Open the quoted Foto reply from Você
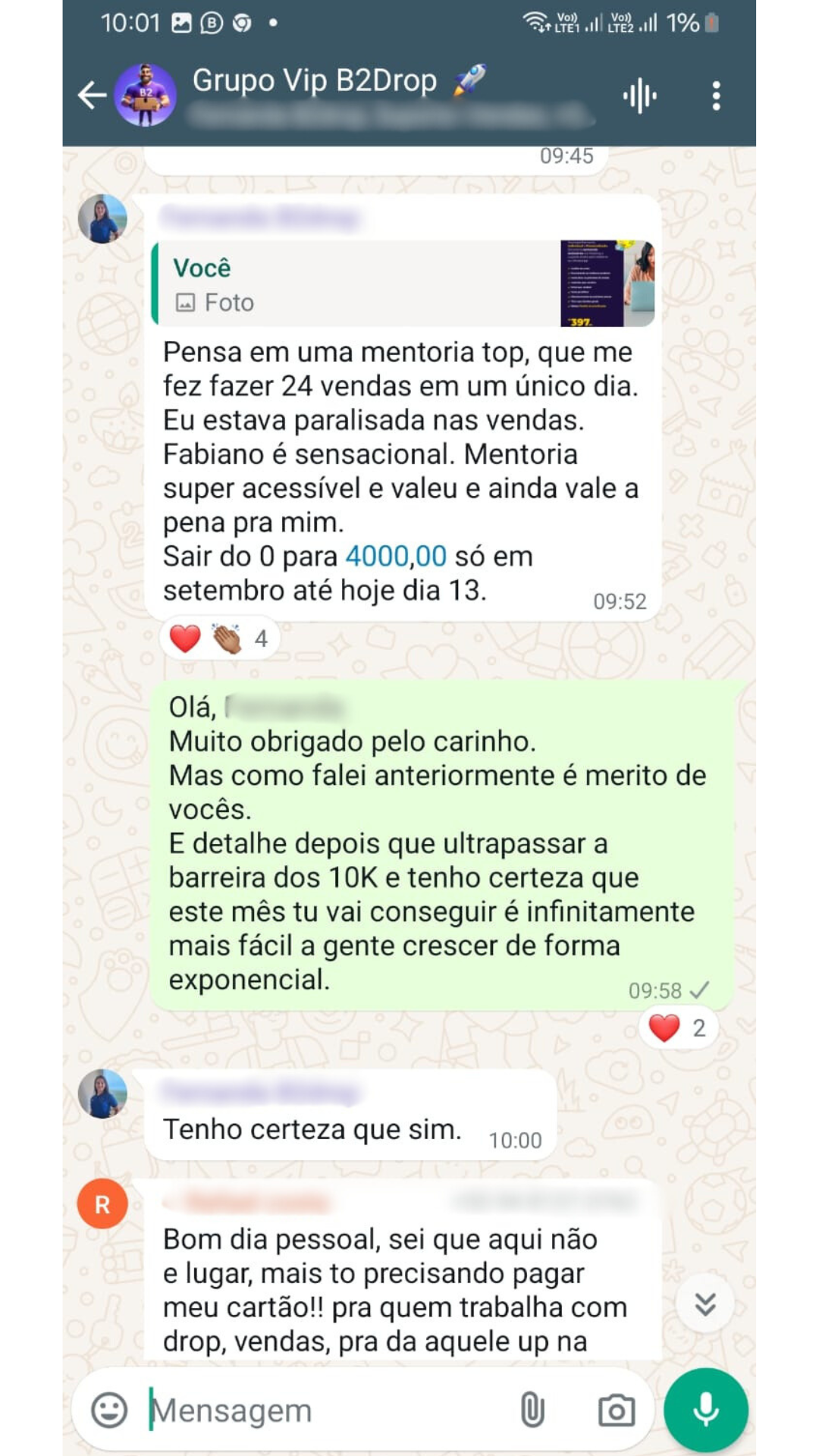 (403, 284)
